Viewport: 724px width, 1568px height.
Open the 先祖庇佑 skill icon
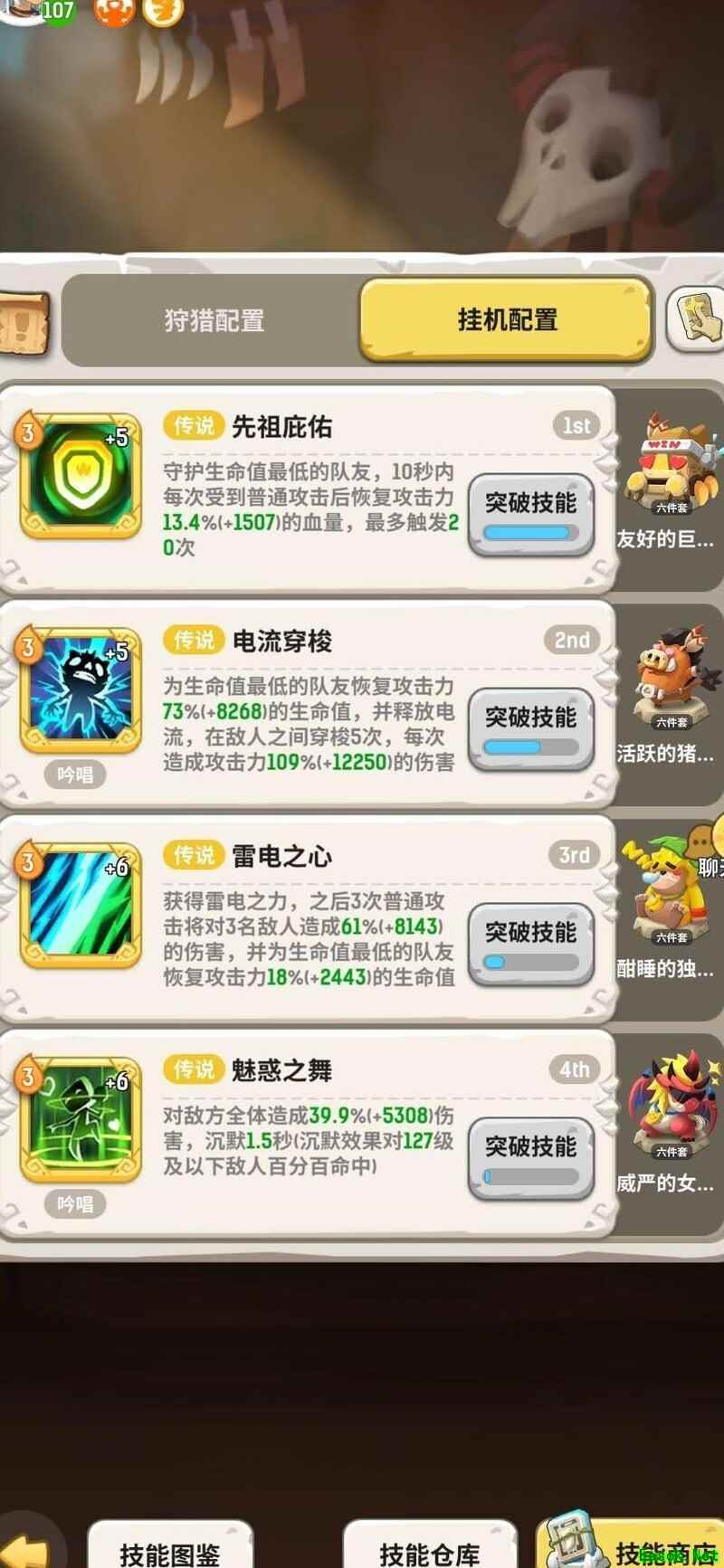click(81, 476)
